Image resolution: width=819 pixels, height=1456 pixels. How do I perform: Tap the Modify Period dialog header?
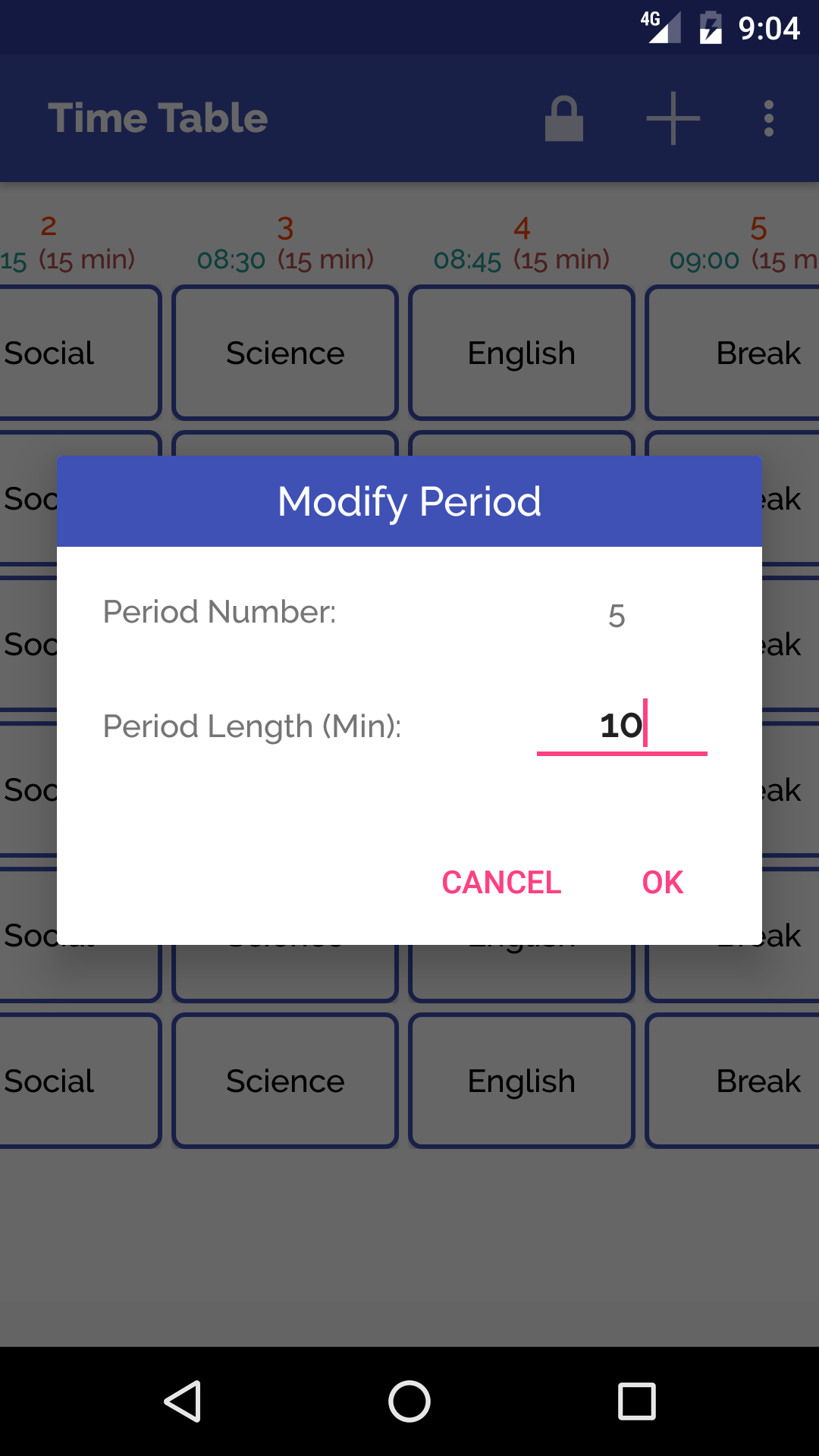(409, 500)
